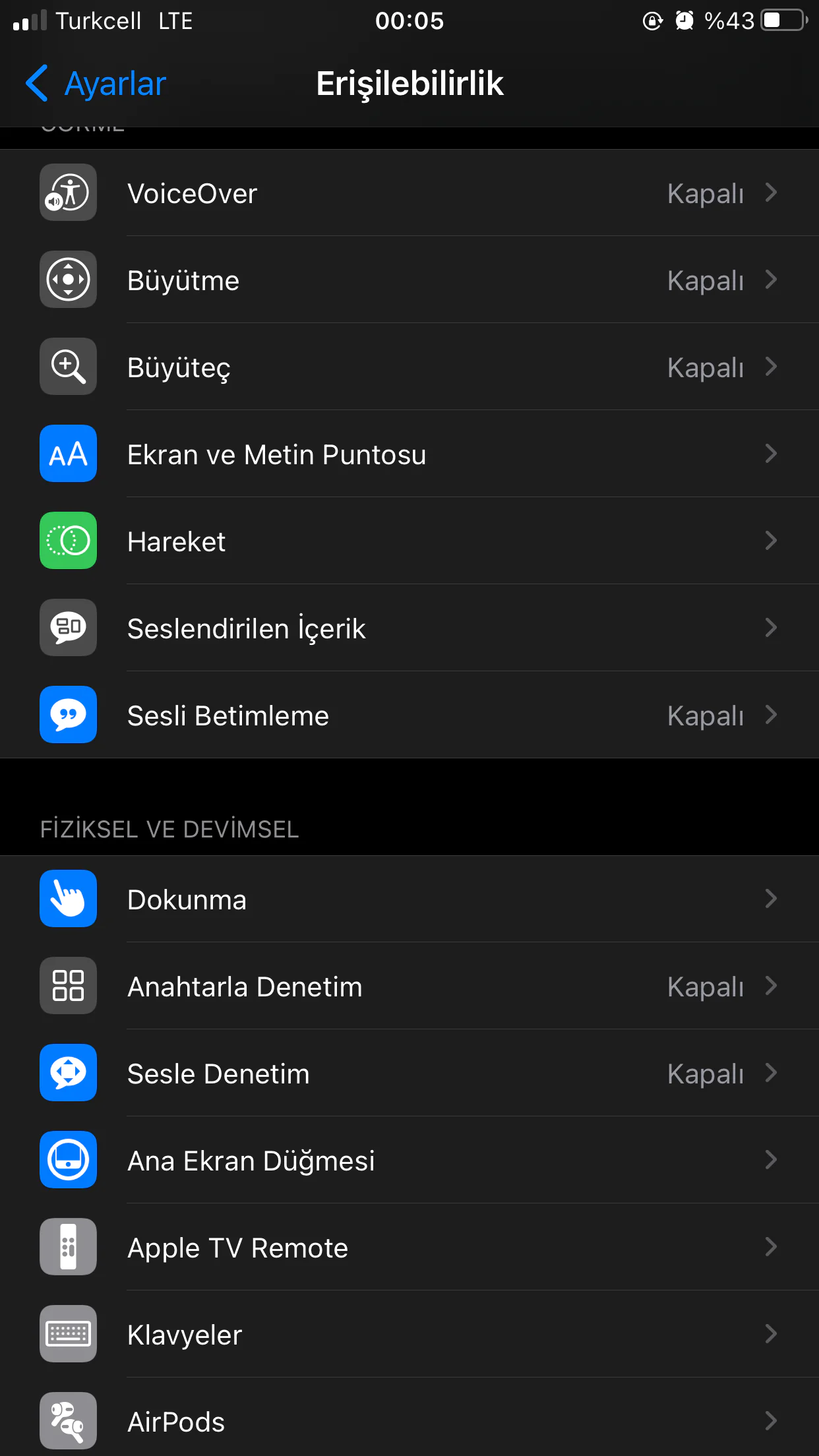Select Anahtarla Denetim
Screen dimensions: 819x1456
tap(409, 986)
